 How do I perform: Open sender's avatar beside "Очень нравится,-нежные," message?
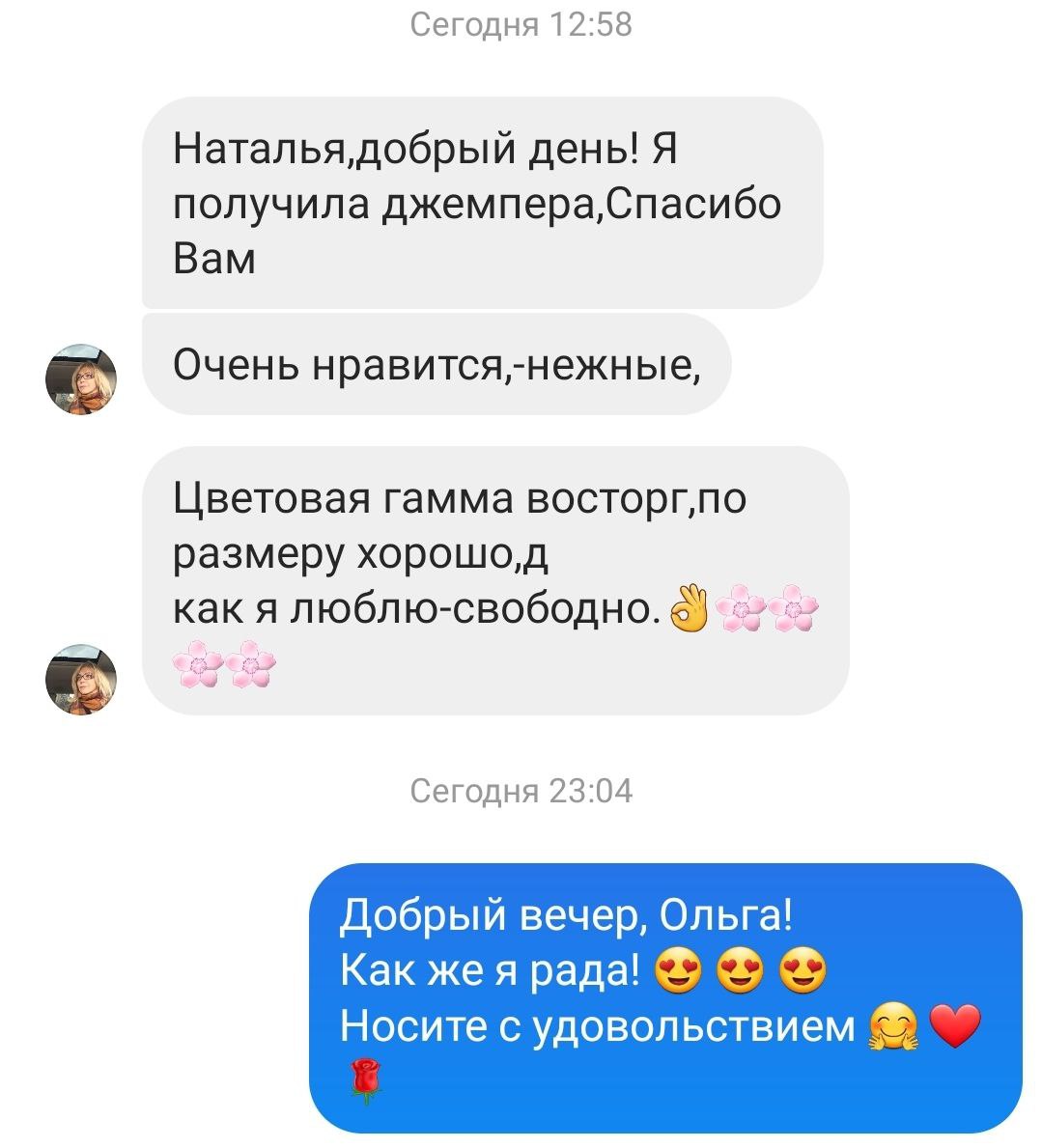pyautogui.click(x=81, y=378)
